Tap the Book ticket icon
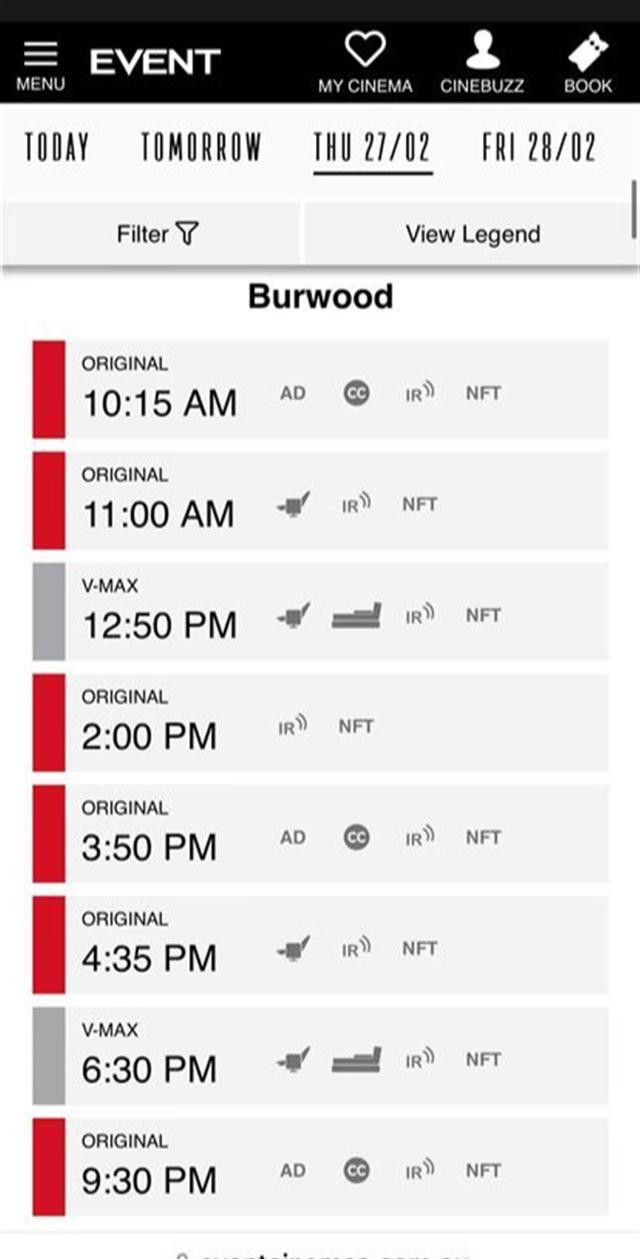This screenshot has height=1259, width=640. (x=588, y=62)
